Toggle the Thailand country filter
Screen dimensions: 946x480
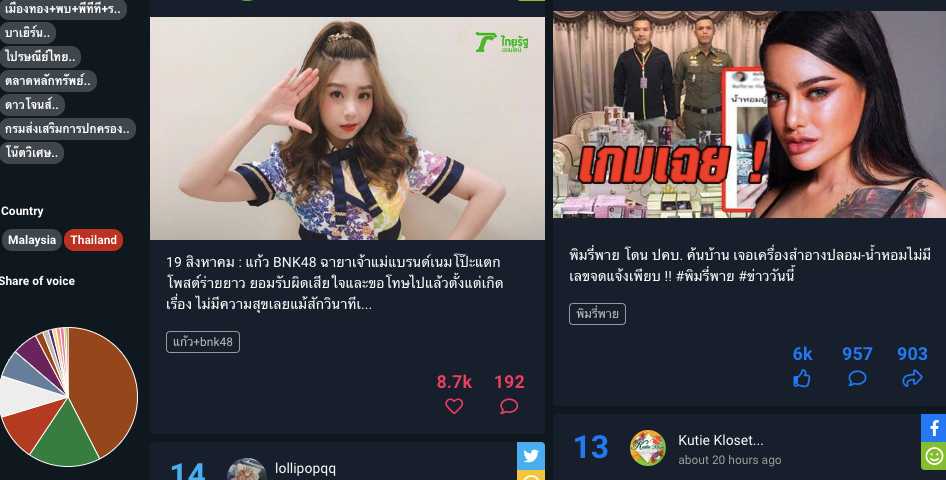[93, 240]
